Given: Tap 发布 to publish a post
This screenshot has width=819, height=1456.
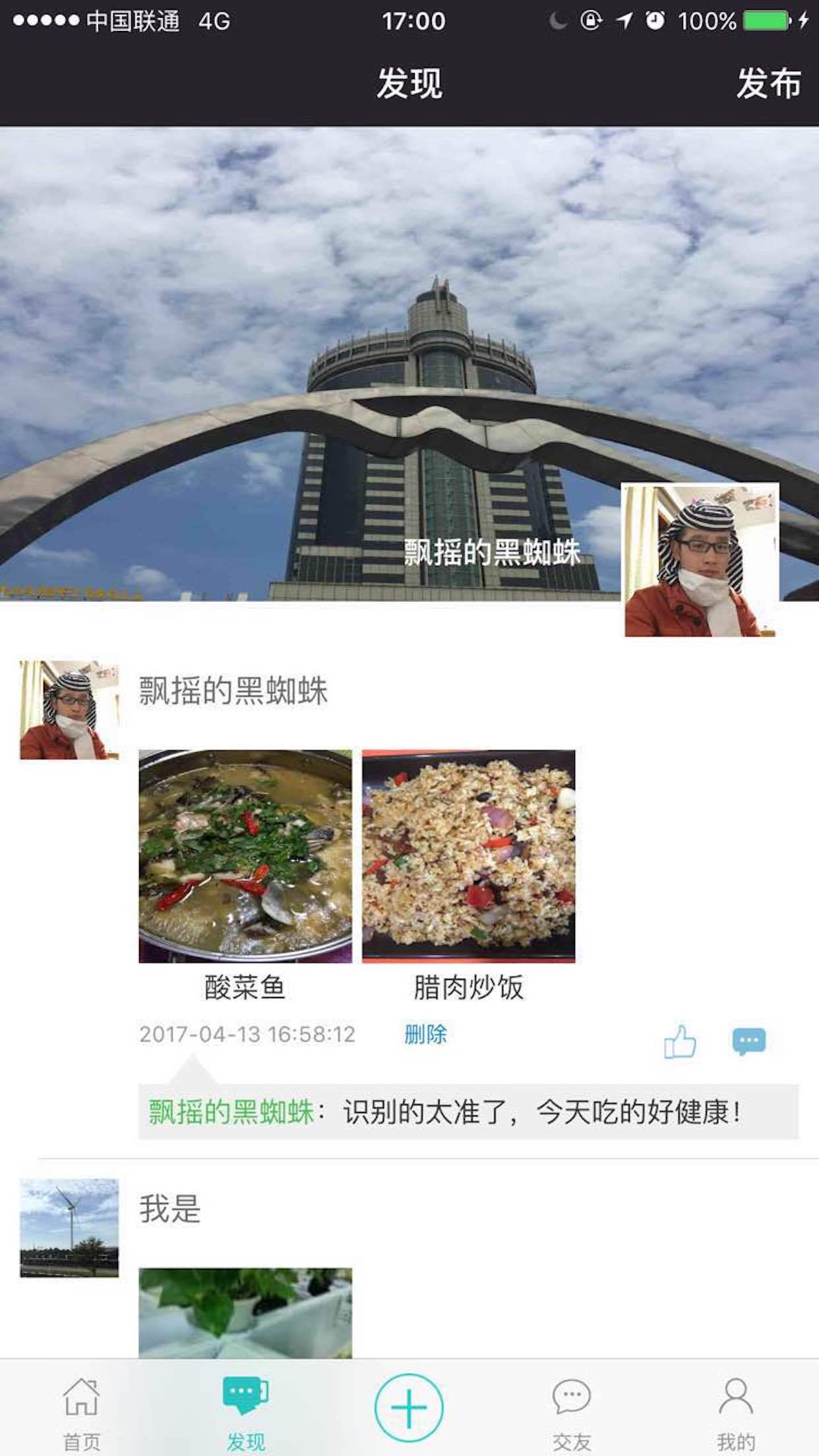Looking at the screenshot, I should tap(768, 84).
